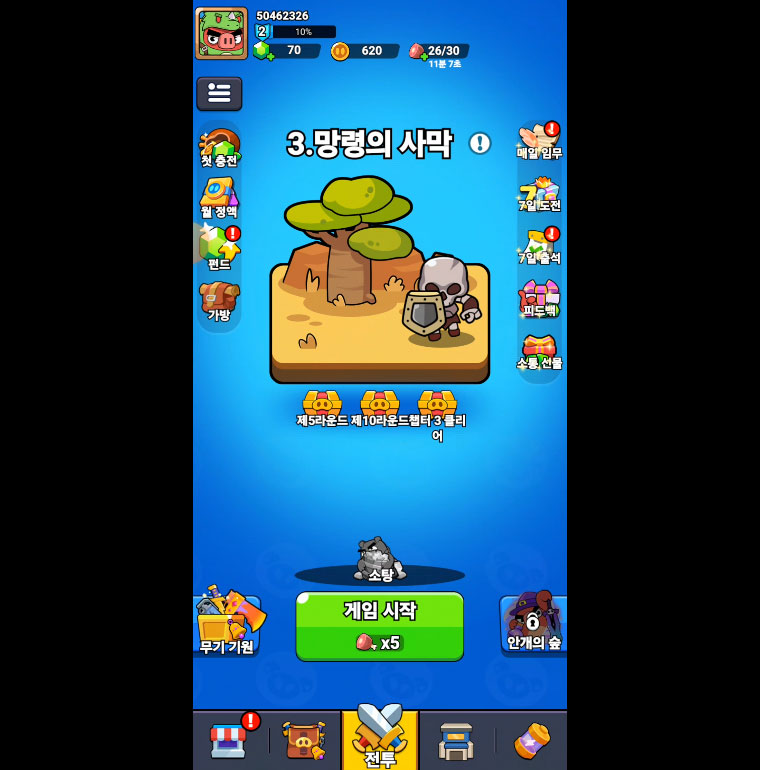The width and height of the screenshot is (760, 770).
Task: Show stage info for 망령의 사막
Action: (480, 143)
